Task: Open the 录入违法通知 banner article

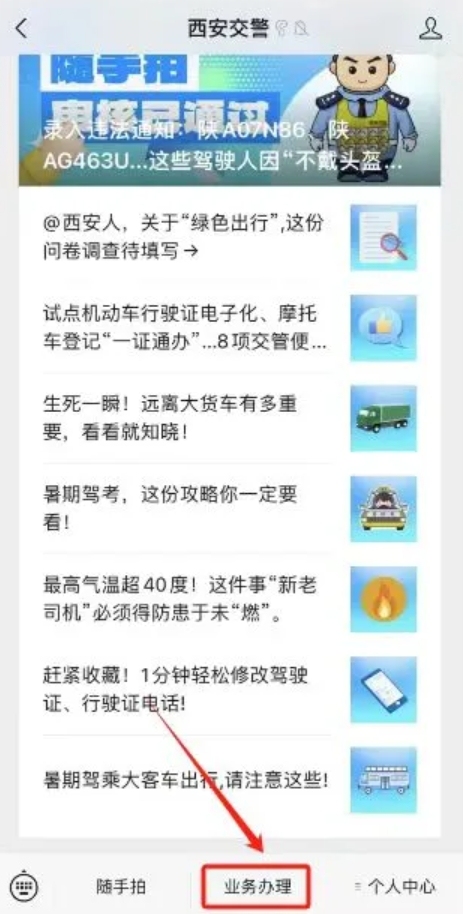Action: 230,119
